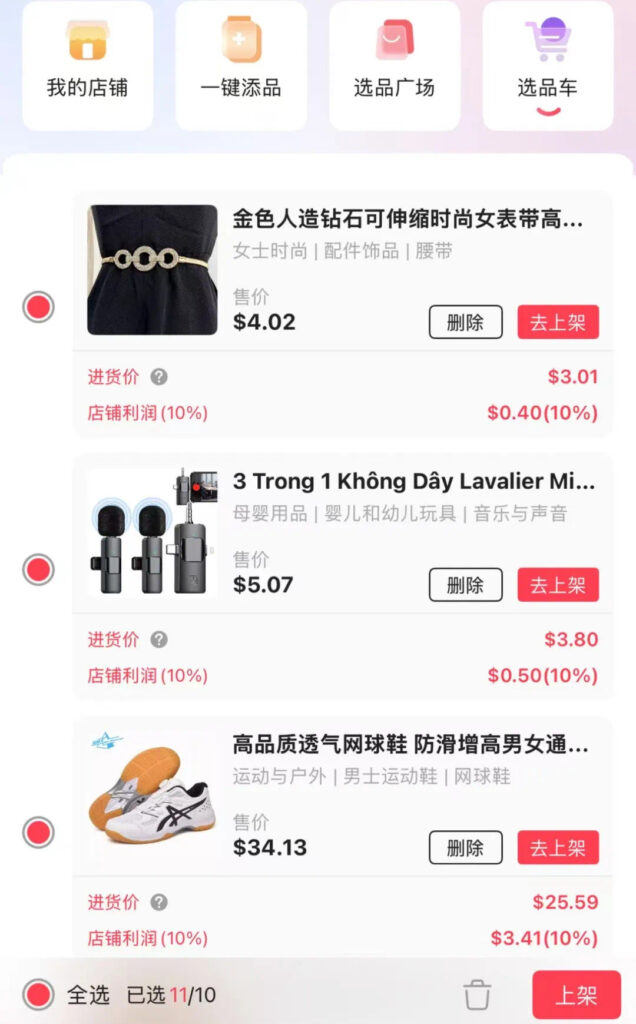
Task: Open 一键添品 quick add
Action: point(241,64)
